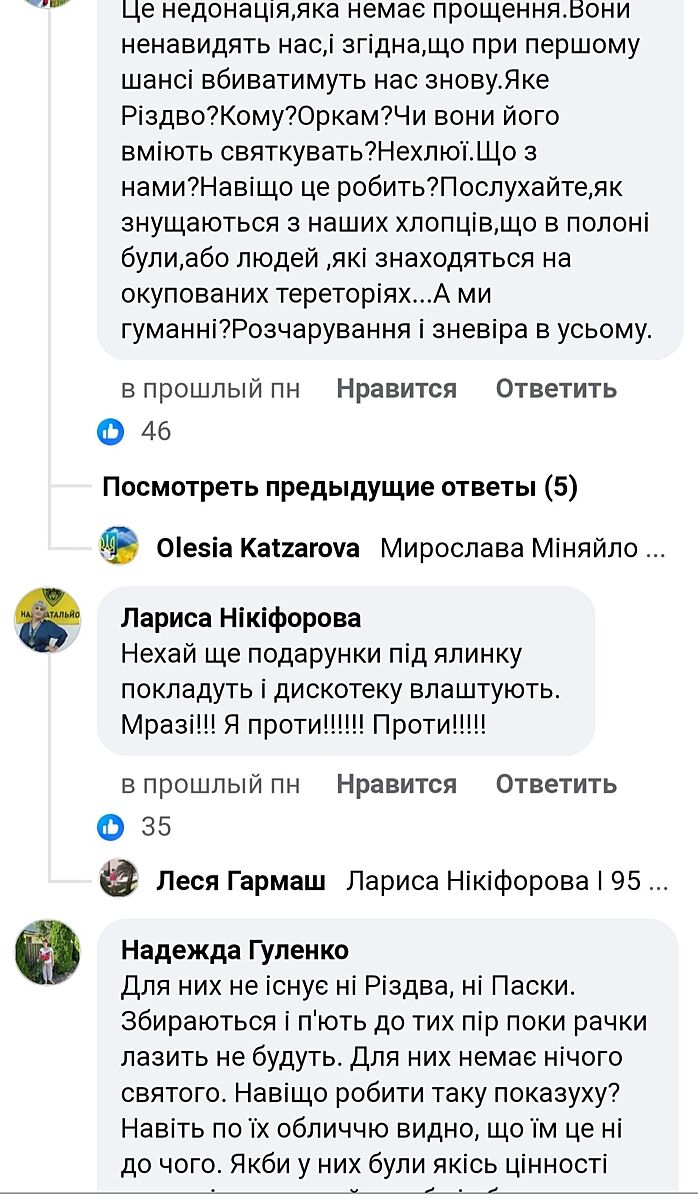Screen dimensions: 698x1200
Task: Open Надежда Гуленко's profile name
Action: tap(235, 949)
